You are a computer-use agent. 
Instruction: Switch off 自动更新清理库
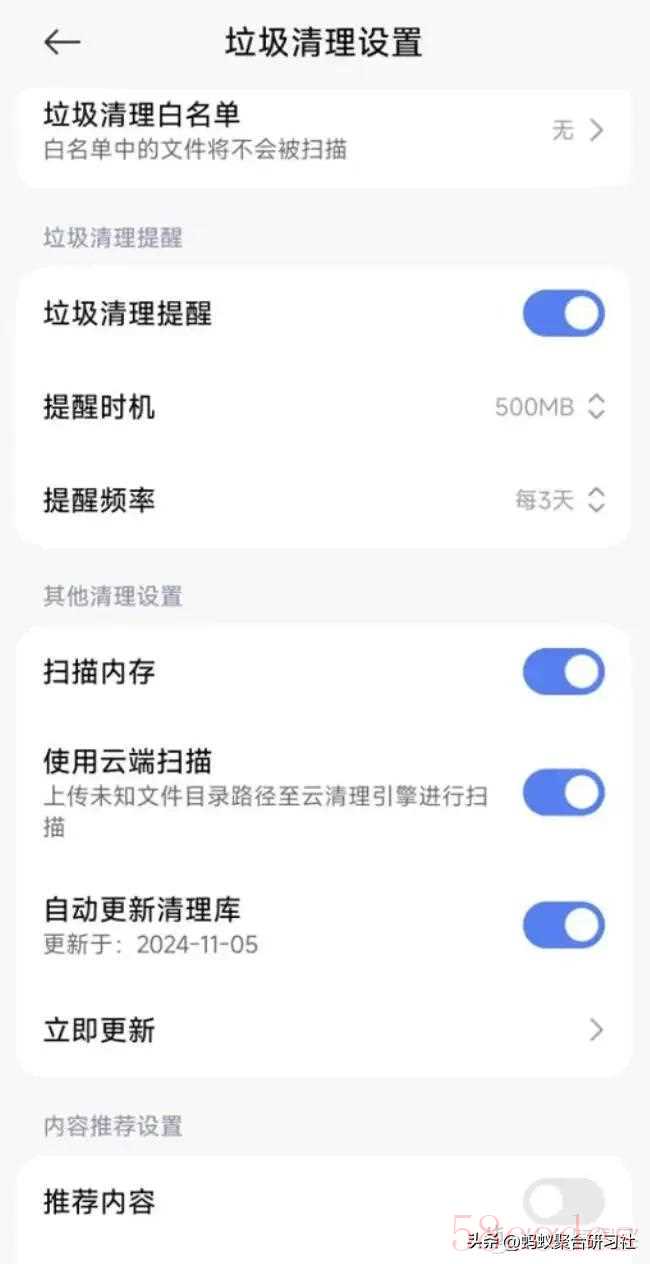(x=564, y=925)
